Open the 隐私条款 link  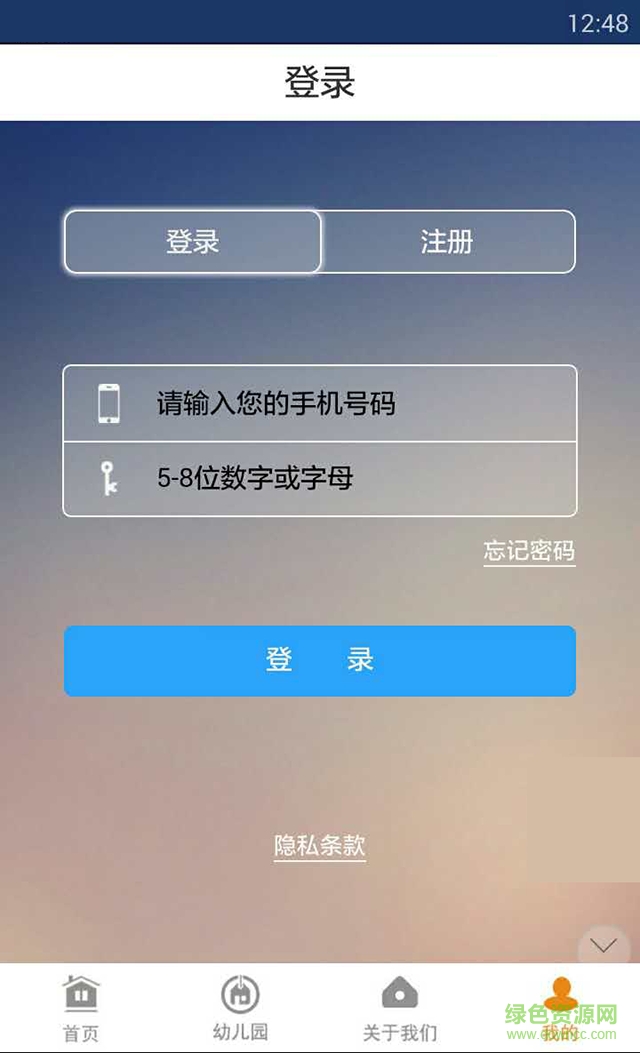pyautogui.click(x=320, y=845)
